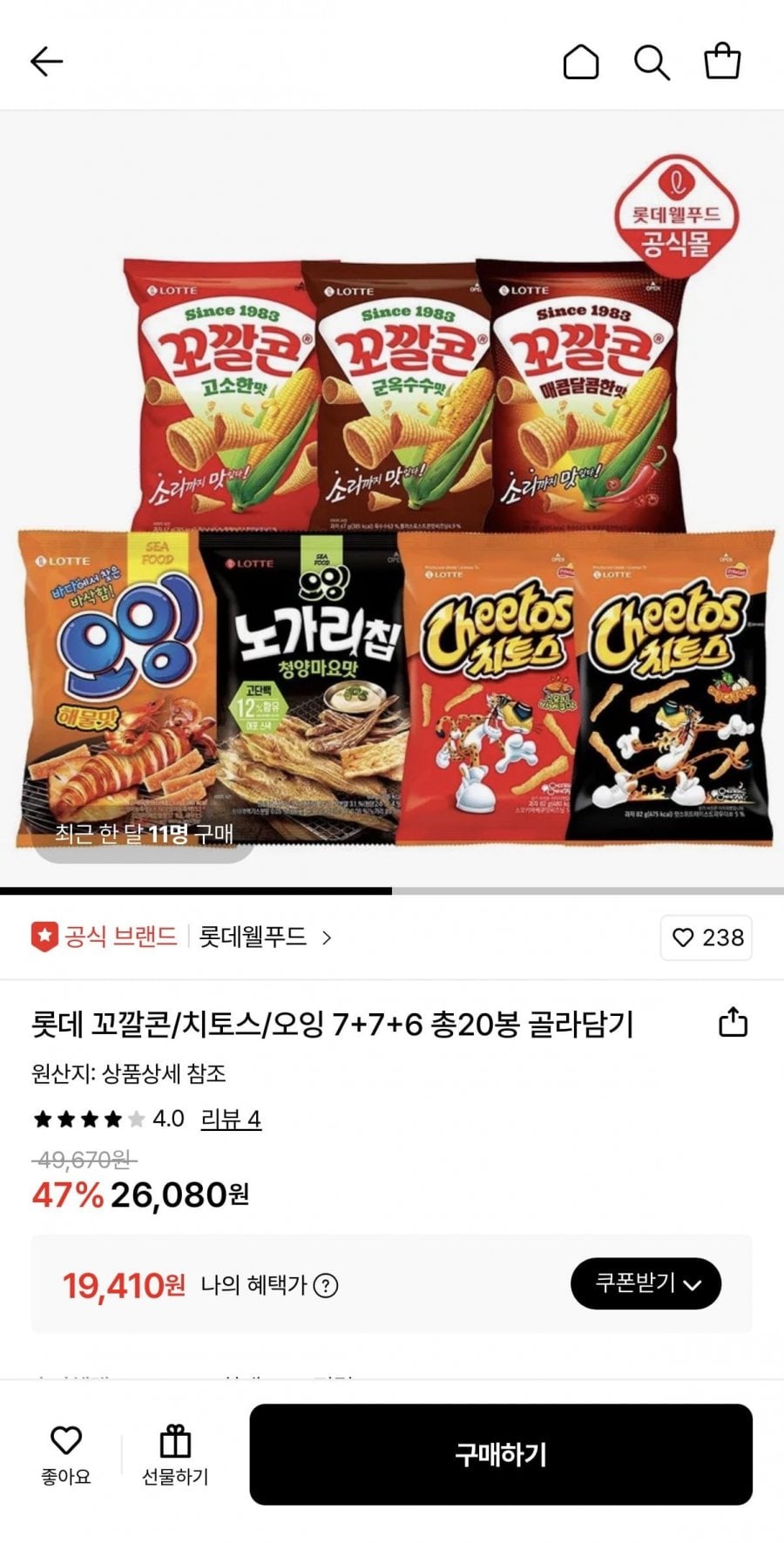Add product to 좋아요 favorites
The image size is (784, 1543).
click(x=66, y=1454)
